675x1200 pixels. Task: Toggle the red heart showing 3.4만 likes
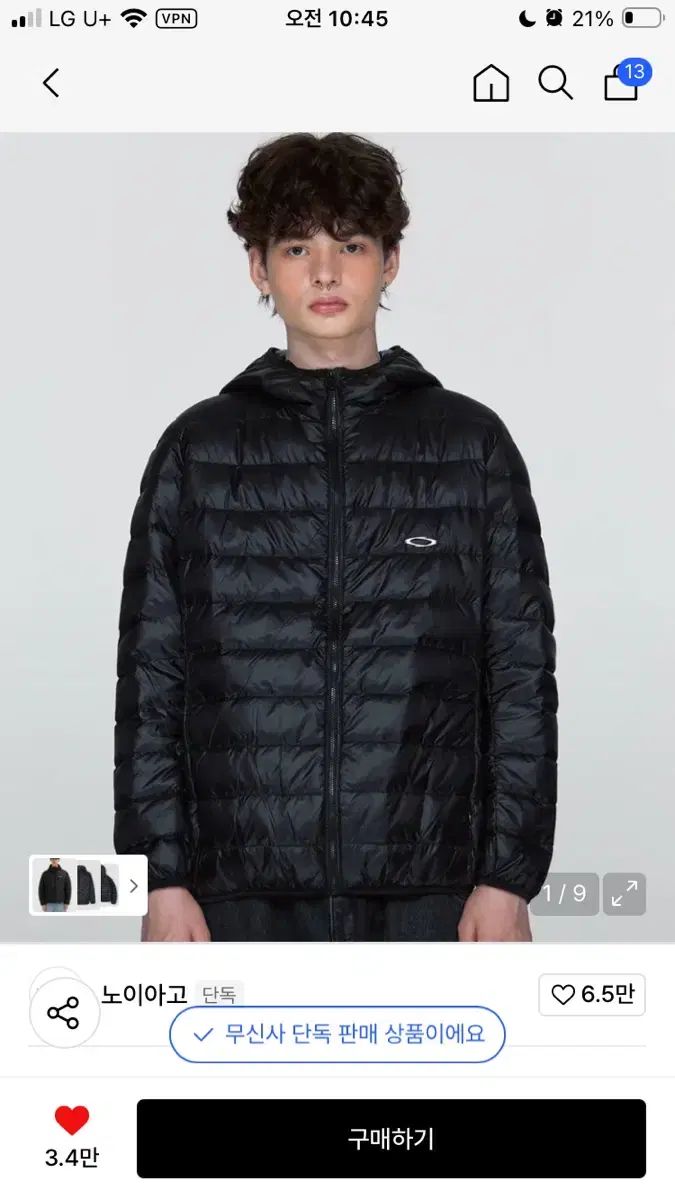(71, 1121)
